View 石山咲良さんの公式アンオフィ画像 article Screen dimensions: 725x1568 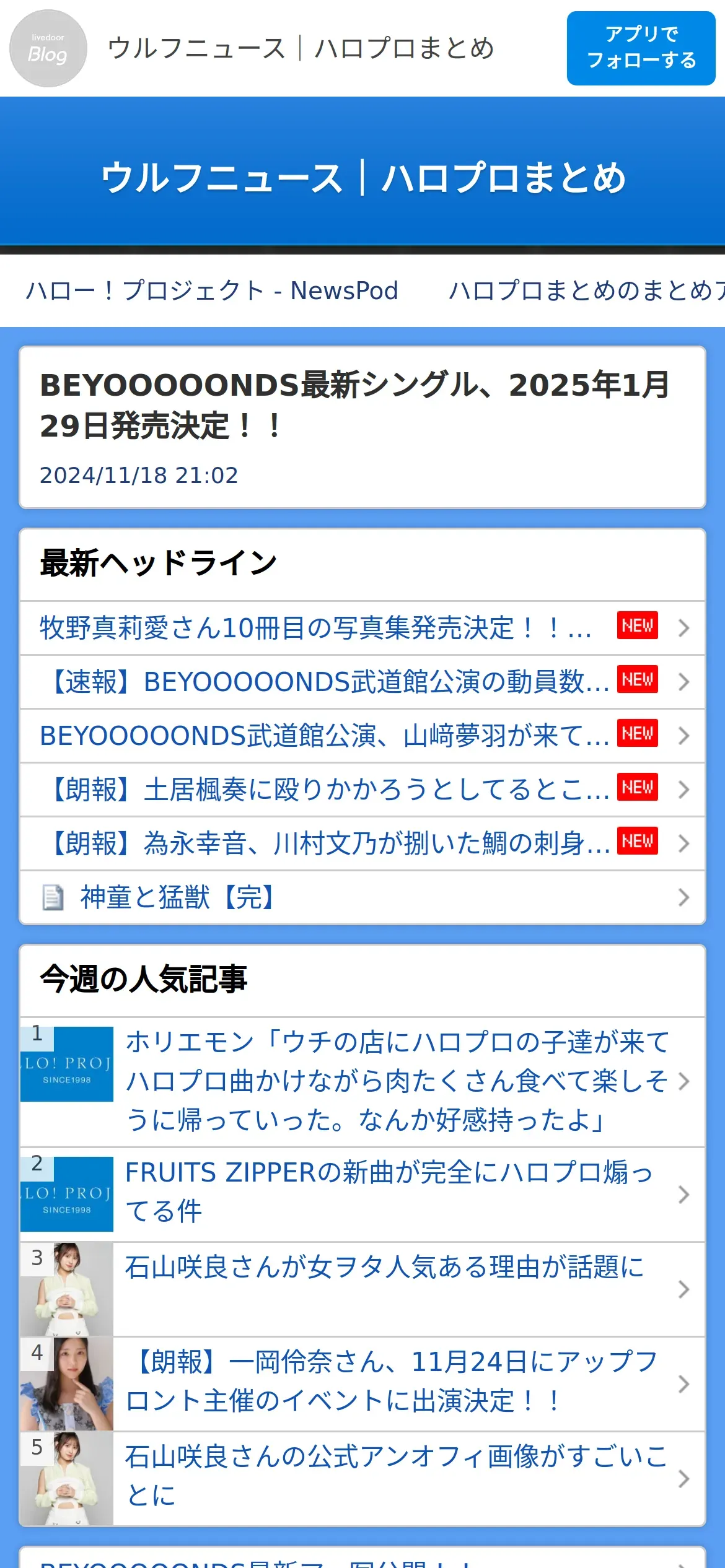pos(397,1476)
